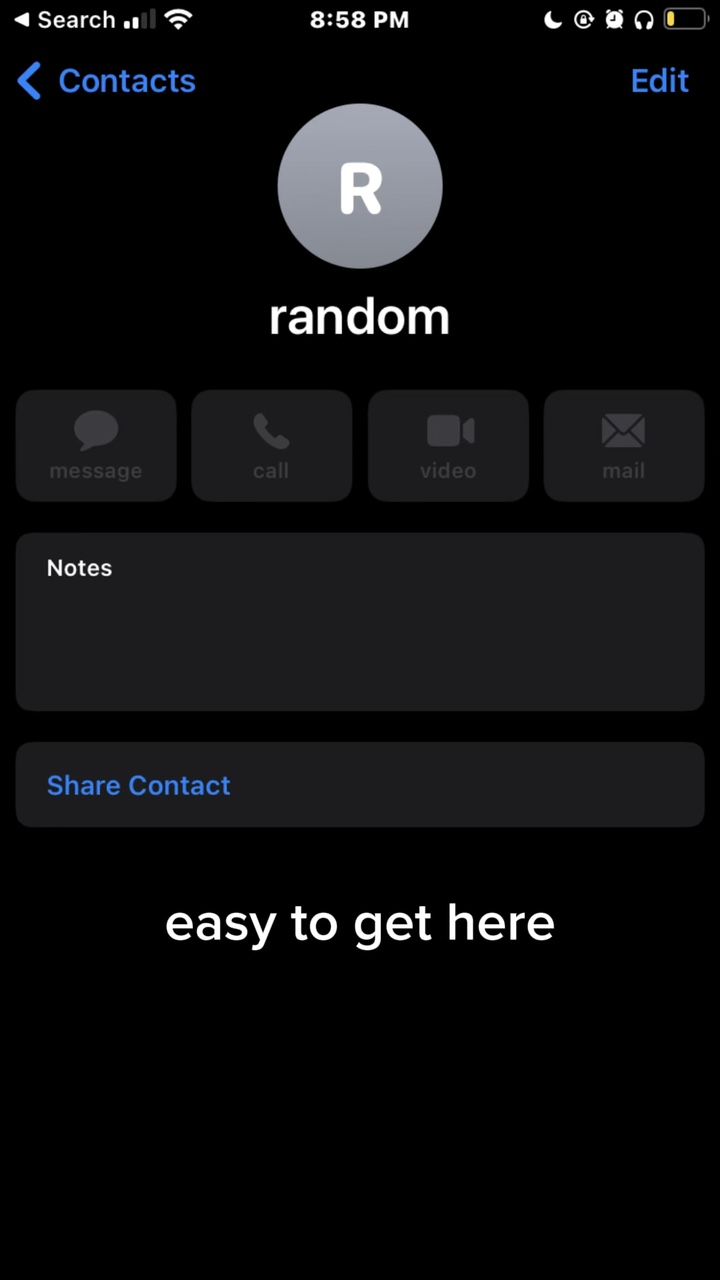Open the Notes field
The width and height of the screenshot is (720, 1280).
[360, 622]
